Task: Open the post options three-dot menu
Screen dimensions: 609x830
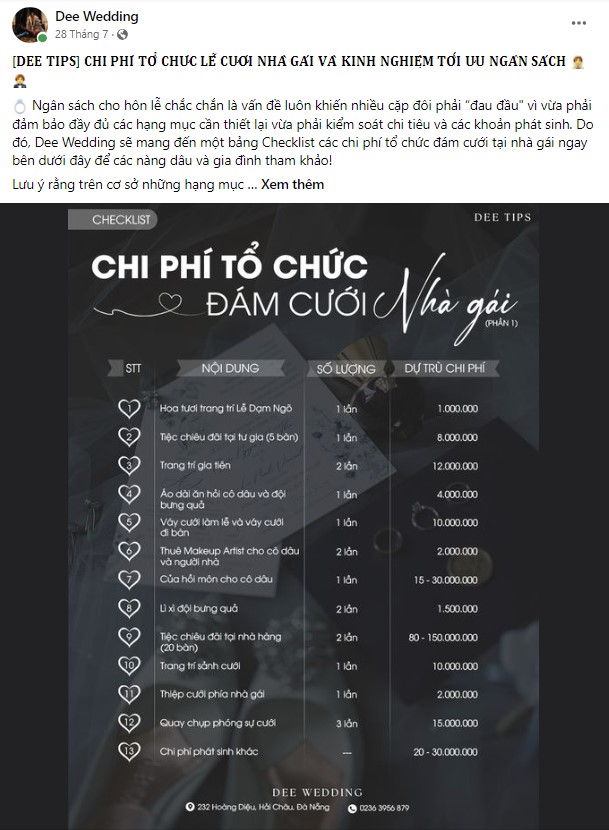Action: pos(579,22)
